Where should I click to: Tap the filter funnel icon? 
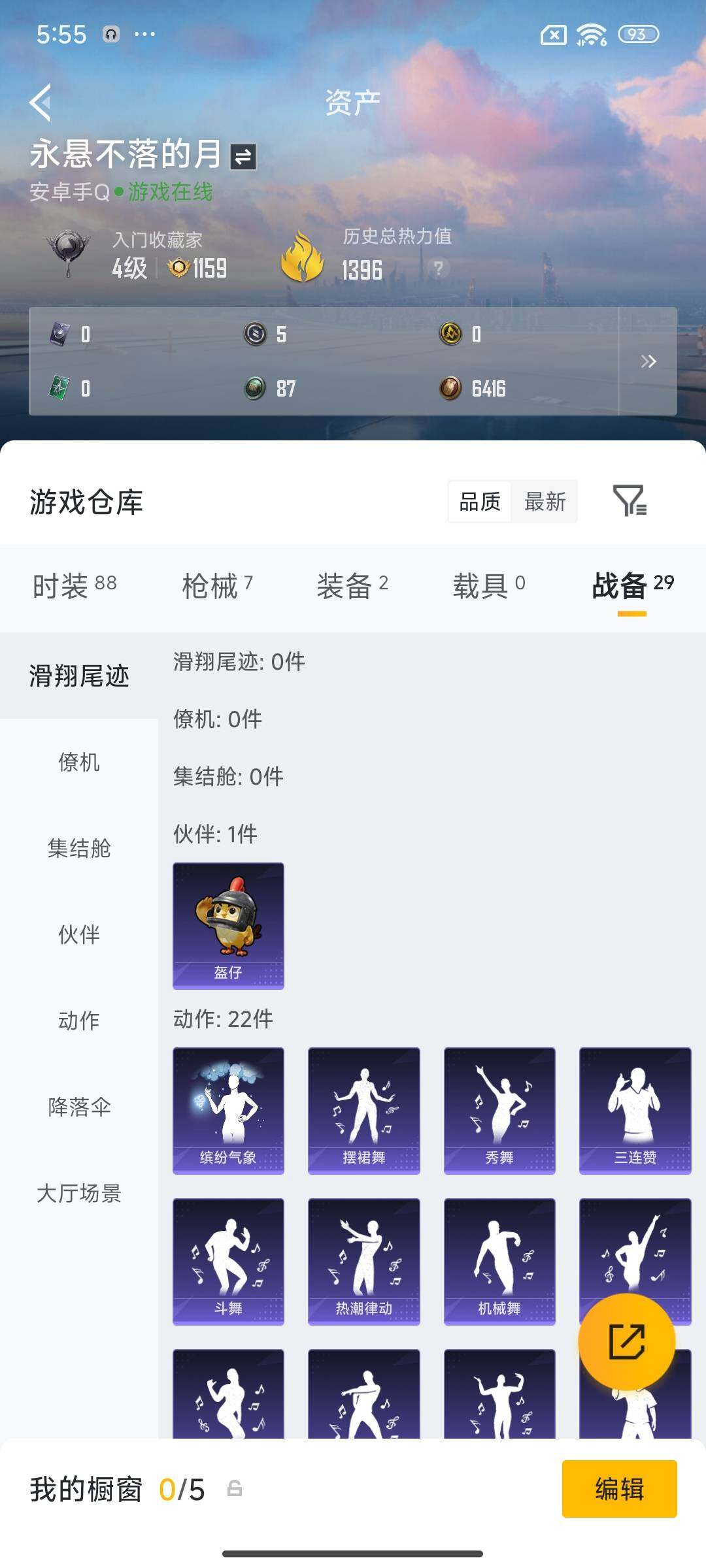630,502
